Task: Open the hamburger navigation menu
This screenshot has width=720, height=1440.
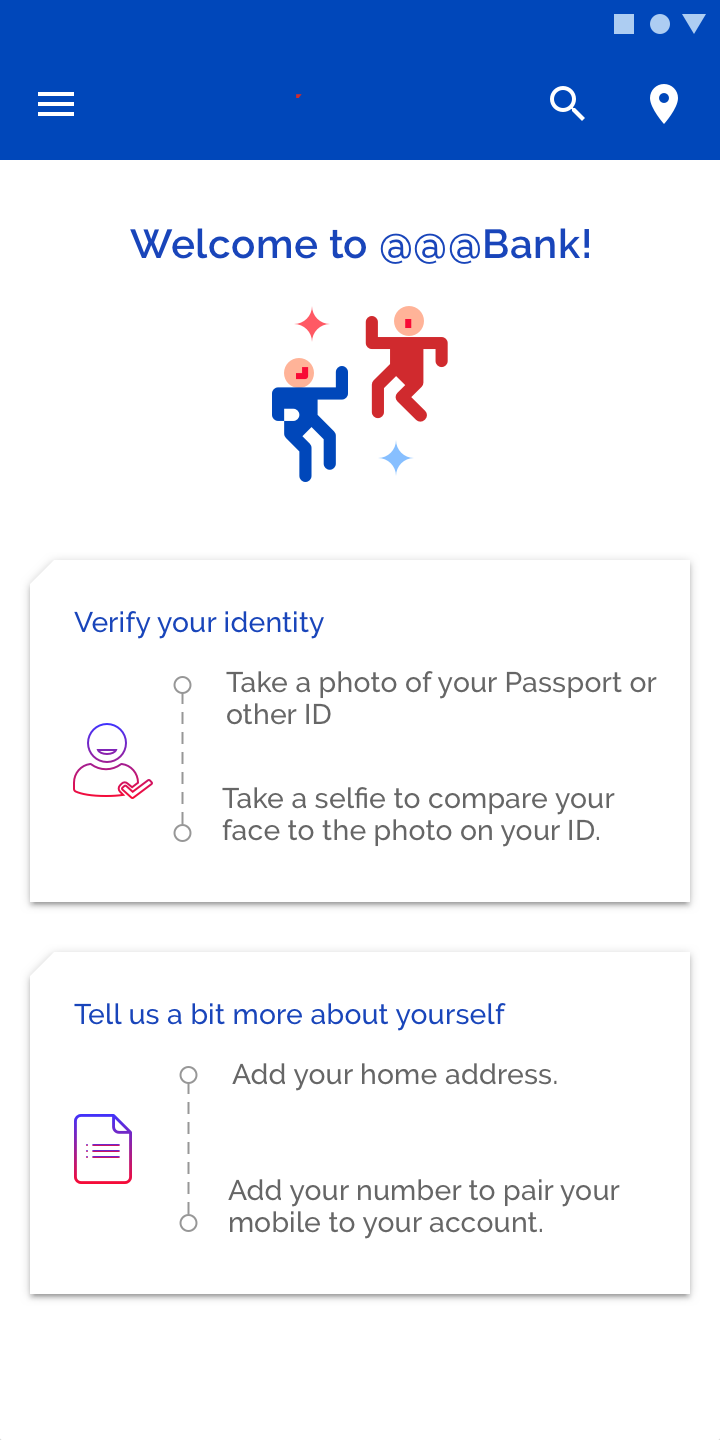Action: tap(56, 104)
